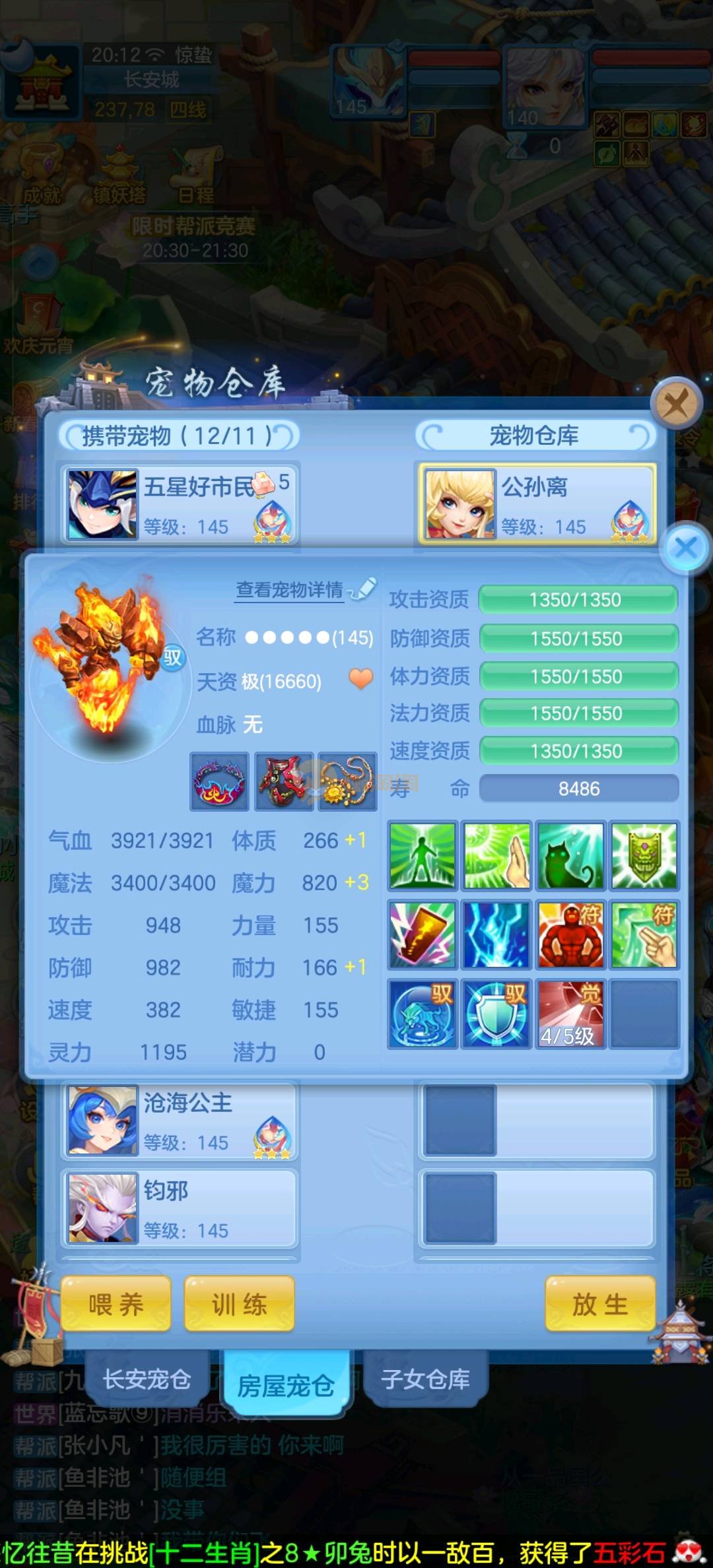Select pet 沧海公主

(x=180, y=1121)
